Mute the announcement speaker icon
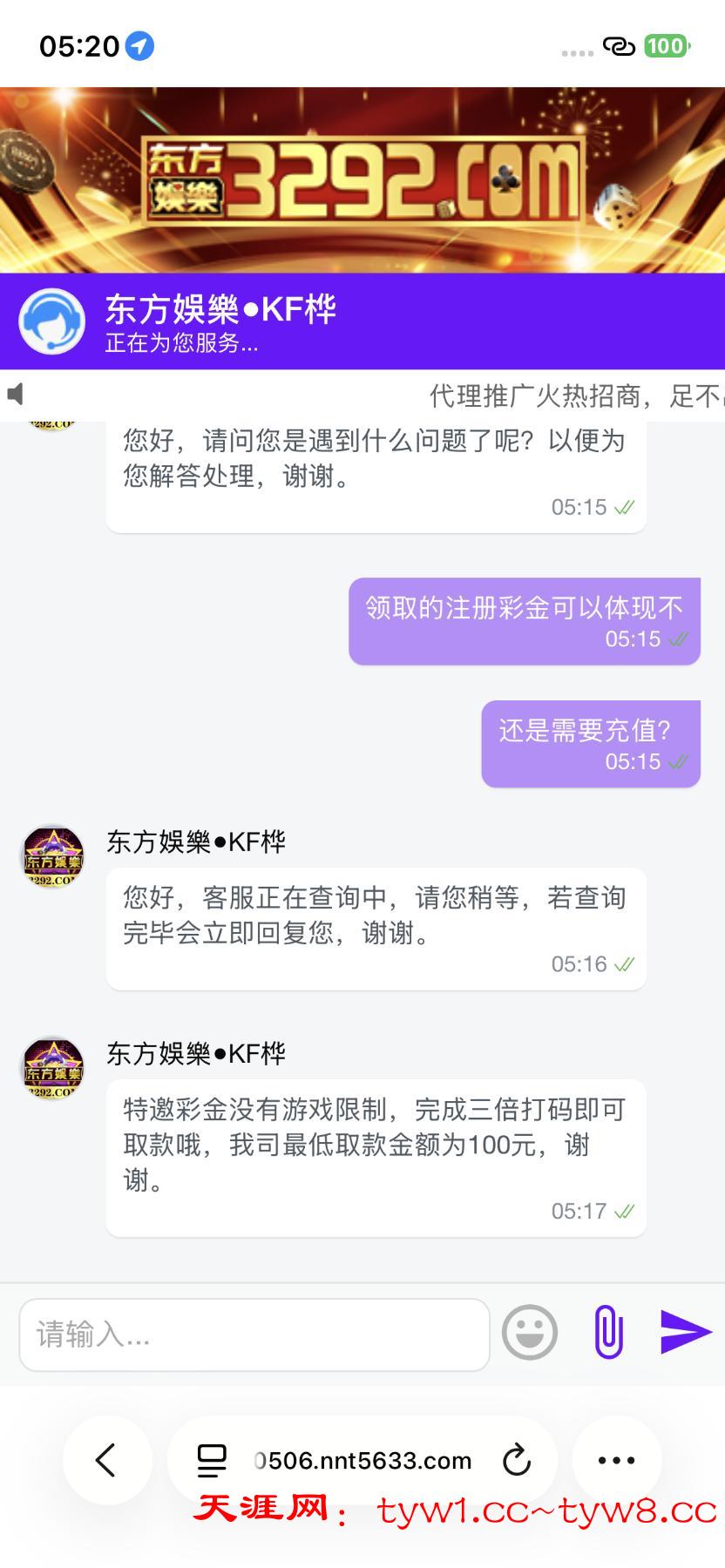The height and width of the screenshot is (1568, 725). tap(16, 394)
